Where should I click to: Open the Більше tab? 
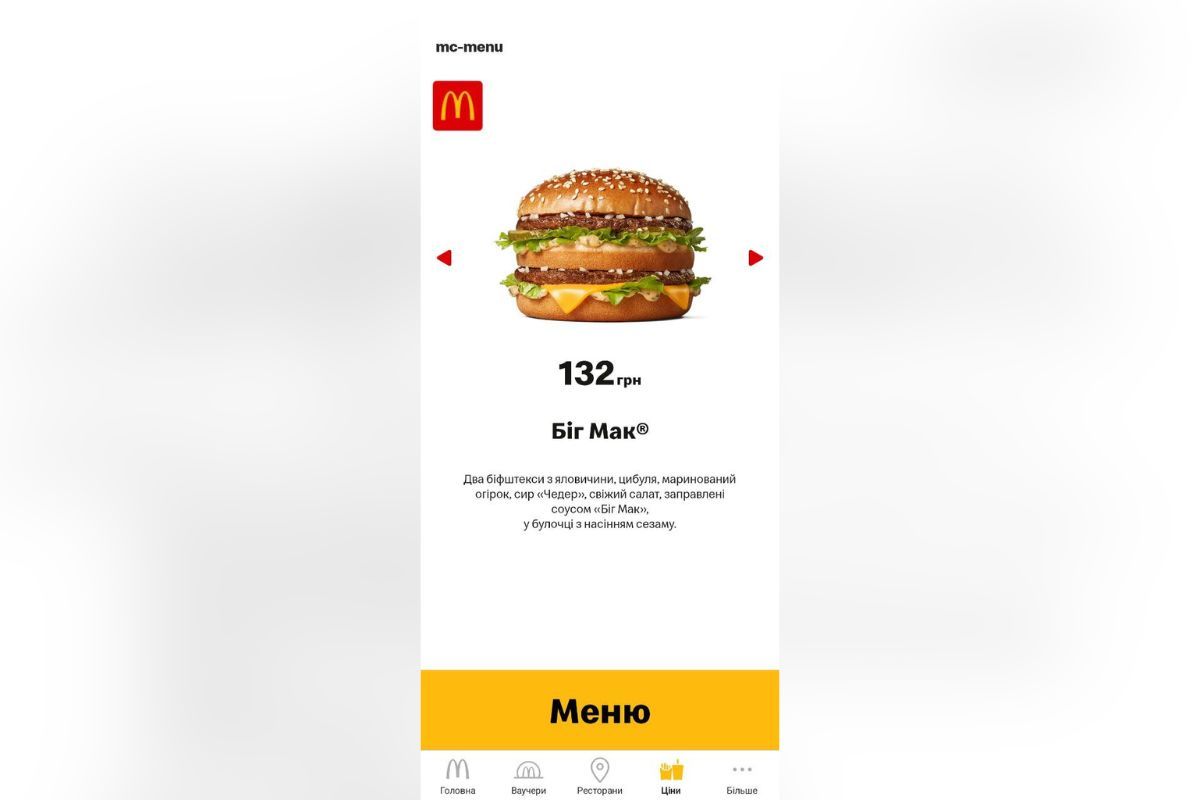point(741,776)
